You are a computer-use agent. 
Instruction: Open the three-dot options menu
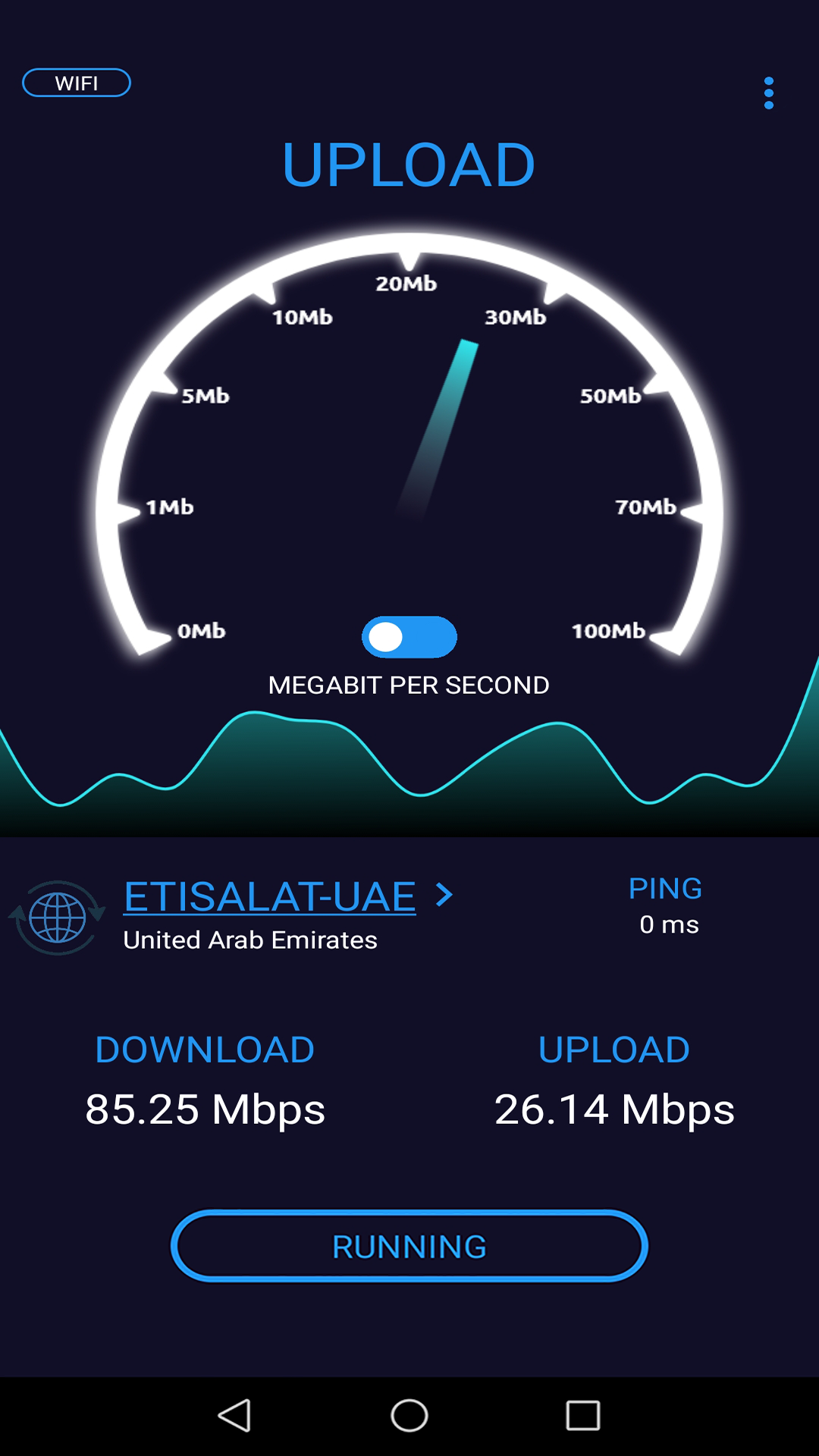click(x=770, y=93)
